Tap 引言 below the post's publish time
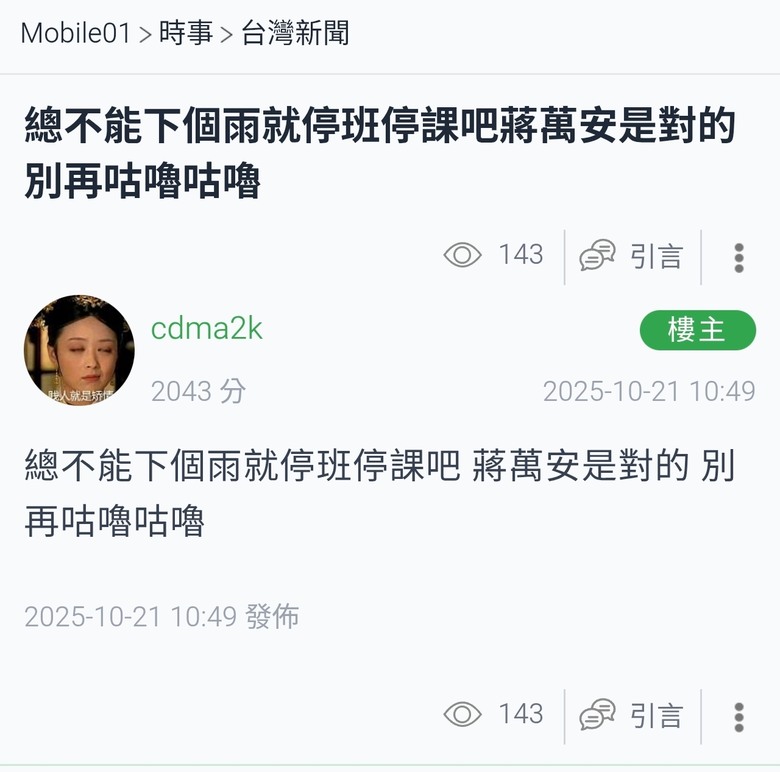The image size is (780, 772). pos(632,715)
